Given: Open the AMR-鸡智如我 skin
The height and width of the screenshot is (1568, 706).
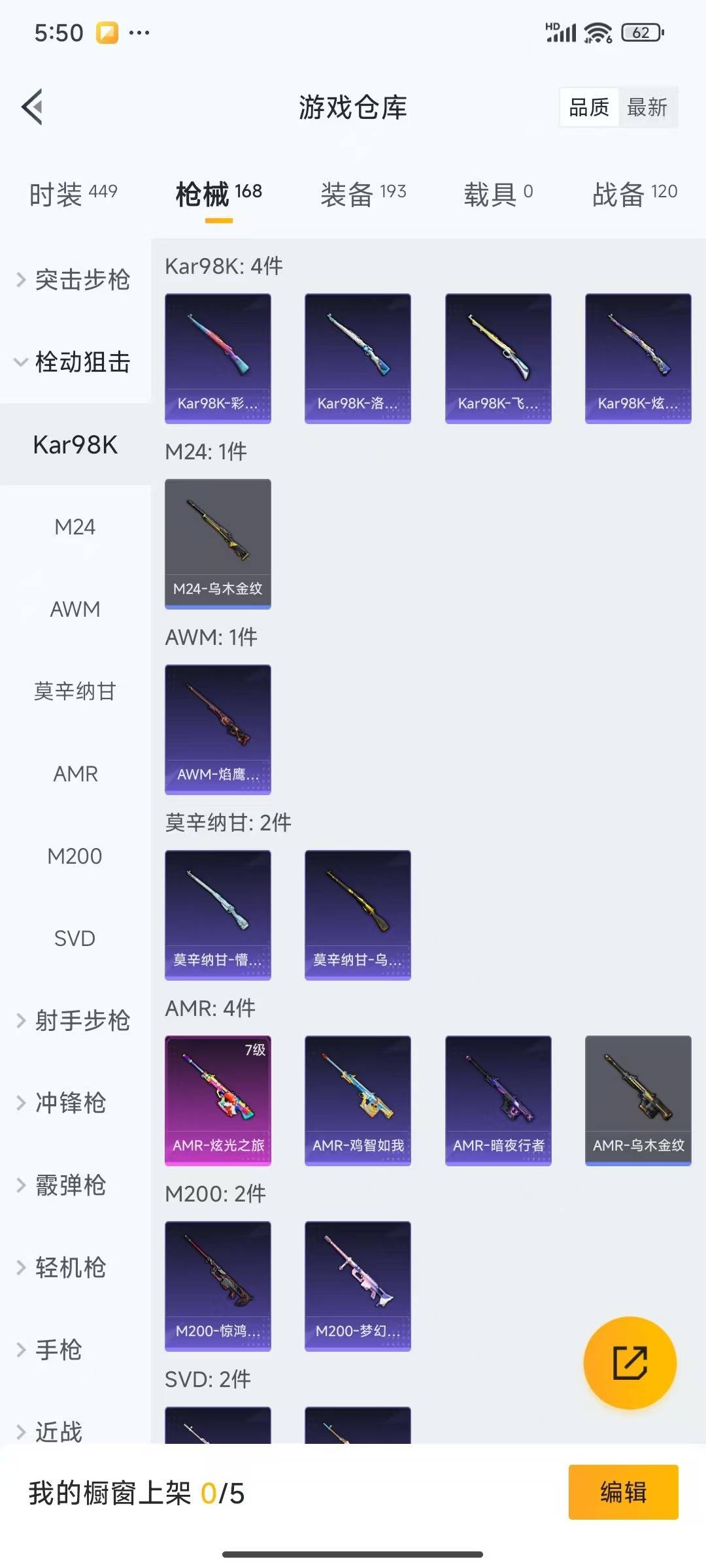Looking at the screenshot, I should pyautogui.click(x=358, y=1100).
